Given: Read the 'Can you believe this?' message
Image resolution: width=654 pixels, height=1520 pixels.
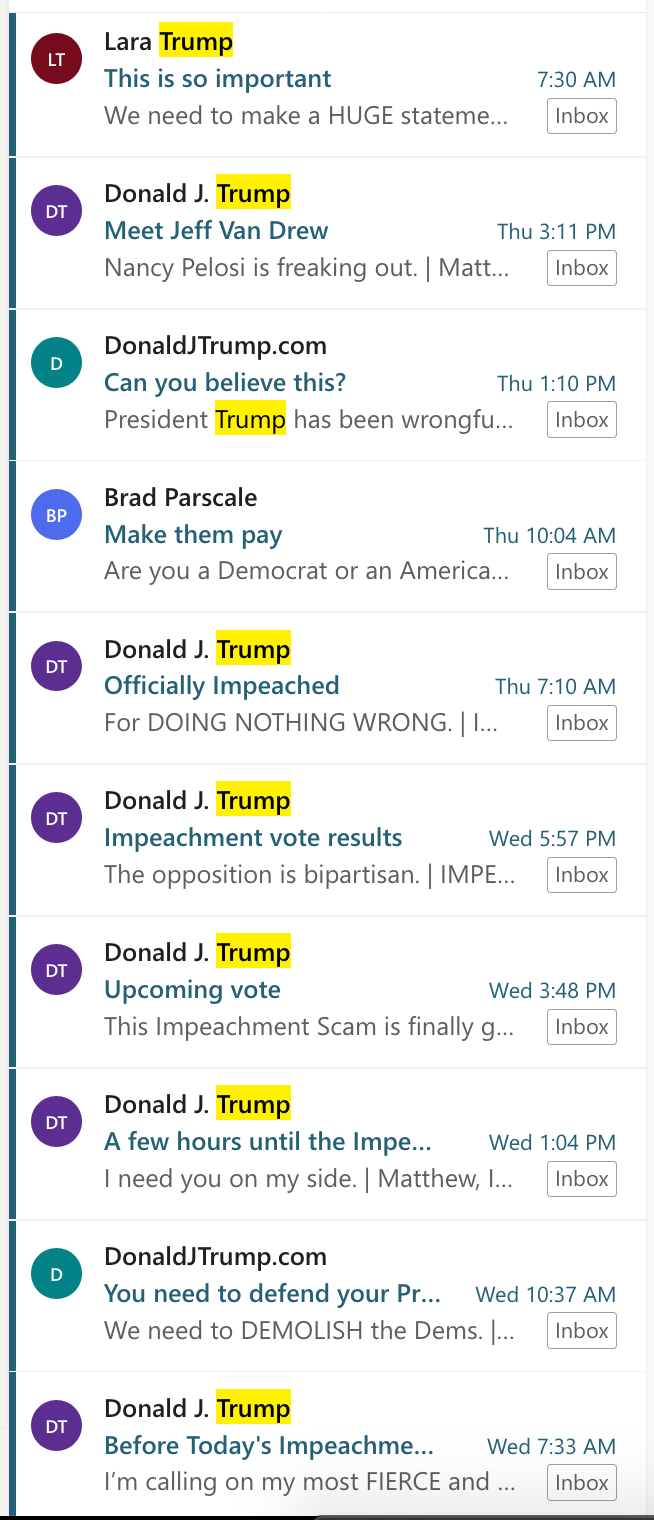Looking at the screenshot, I should 225,383.
